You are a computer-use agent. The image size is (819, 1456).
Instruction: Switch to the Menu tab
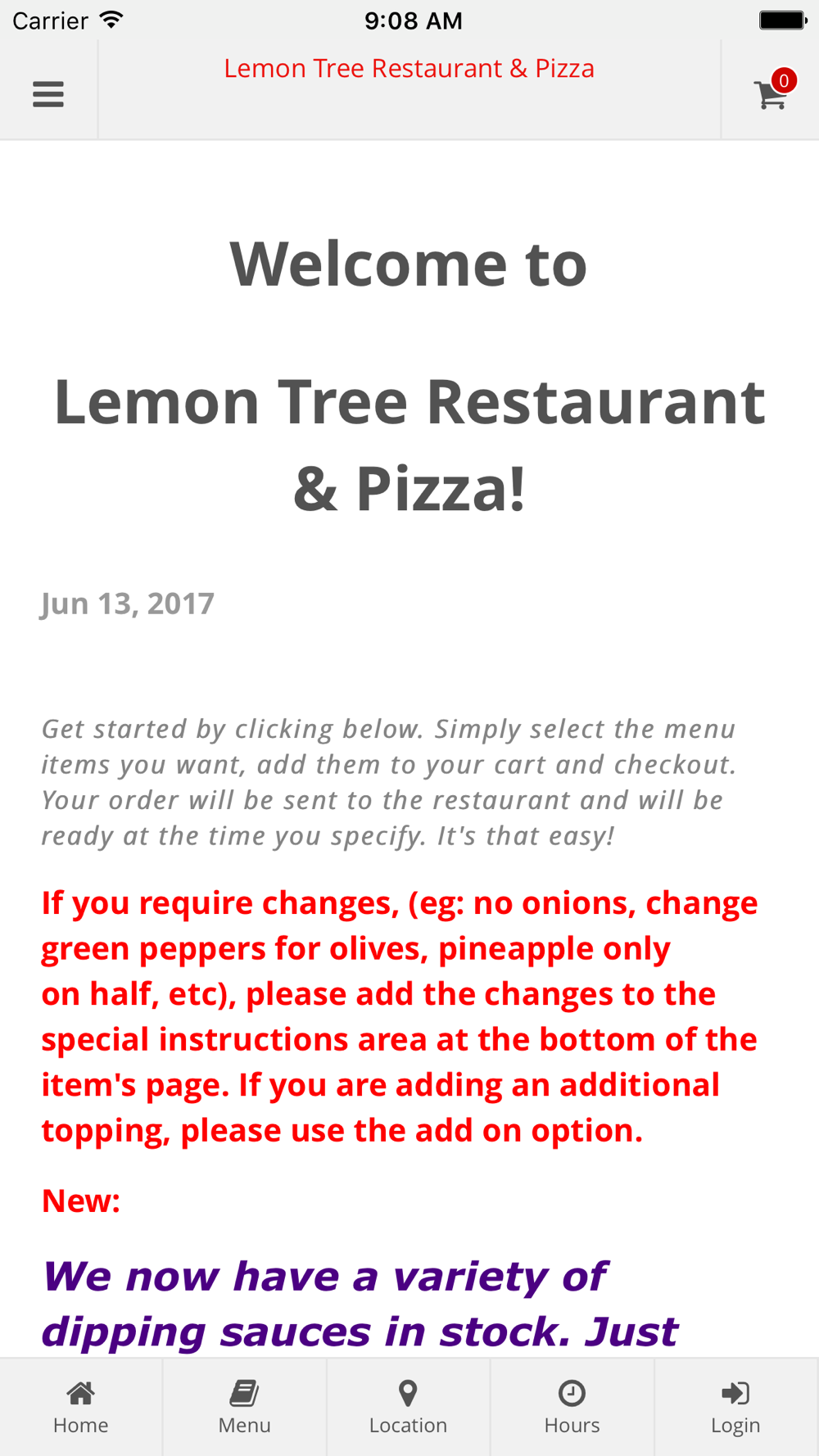[245, 1407]
